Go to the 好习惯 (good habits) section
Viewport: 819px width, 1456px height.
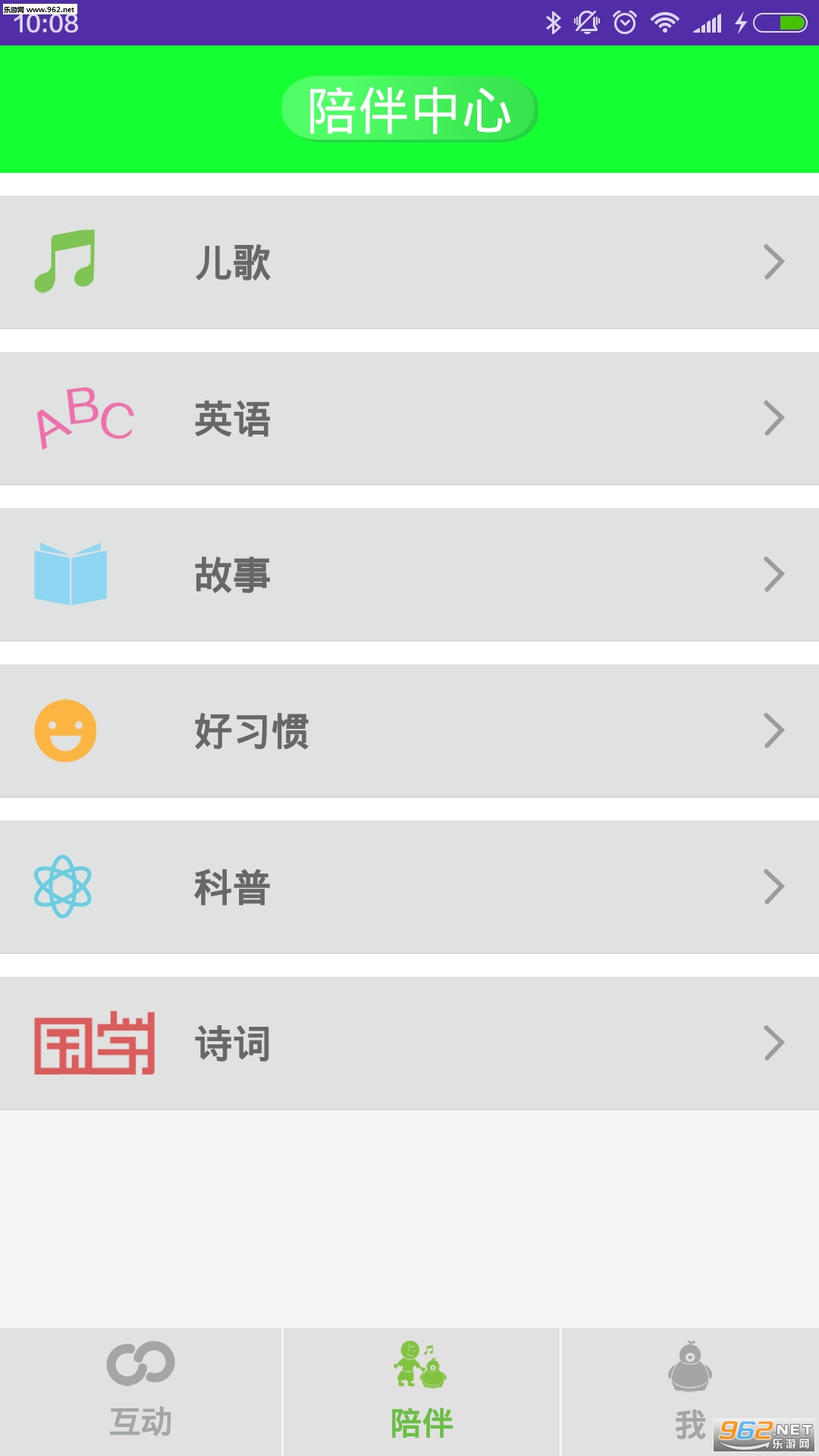(409, 731)
